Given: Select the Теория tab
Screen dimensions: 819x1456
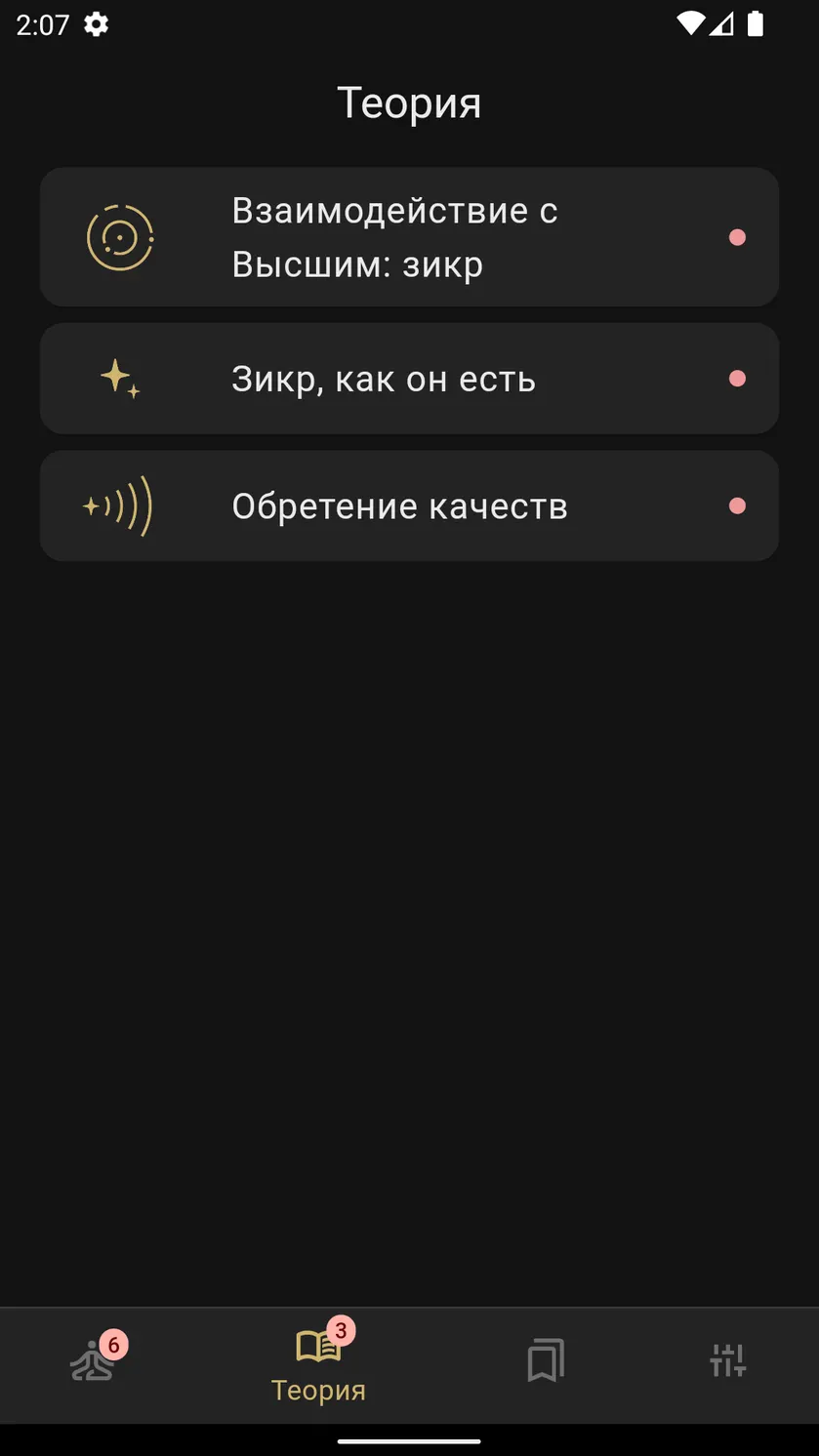Looking at the screenshot, I should pos(318,1364).
